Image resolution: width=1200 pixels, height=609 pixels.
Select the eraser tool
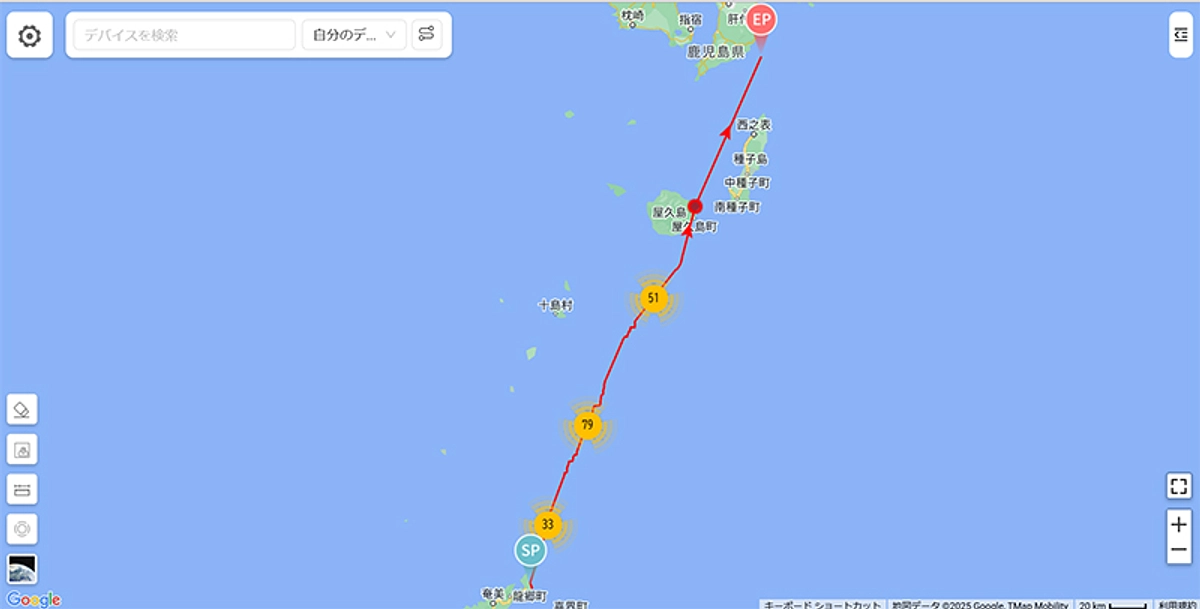22,409
